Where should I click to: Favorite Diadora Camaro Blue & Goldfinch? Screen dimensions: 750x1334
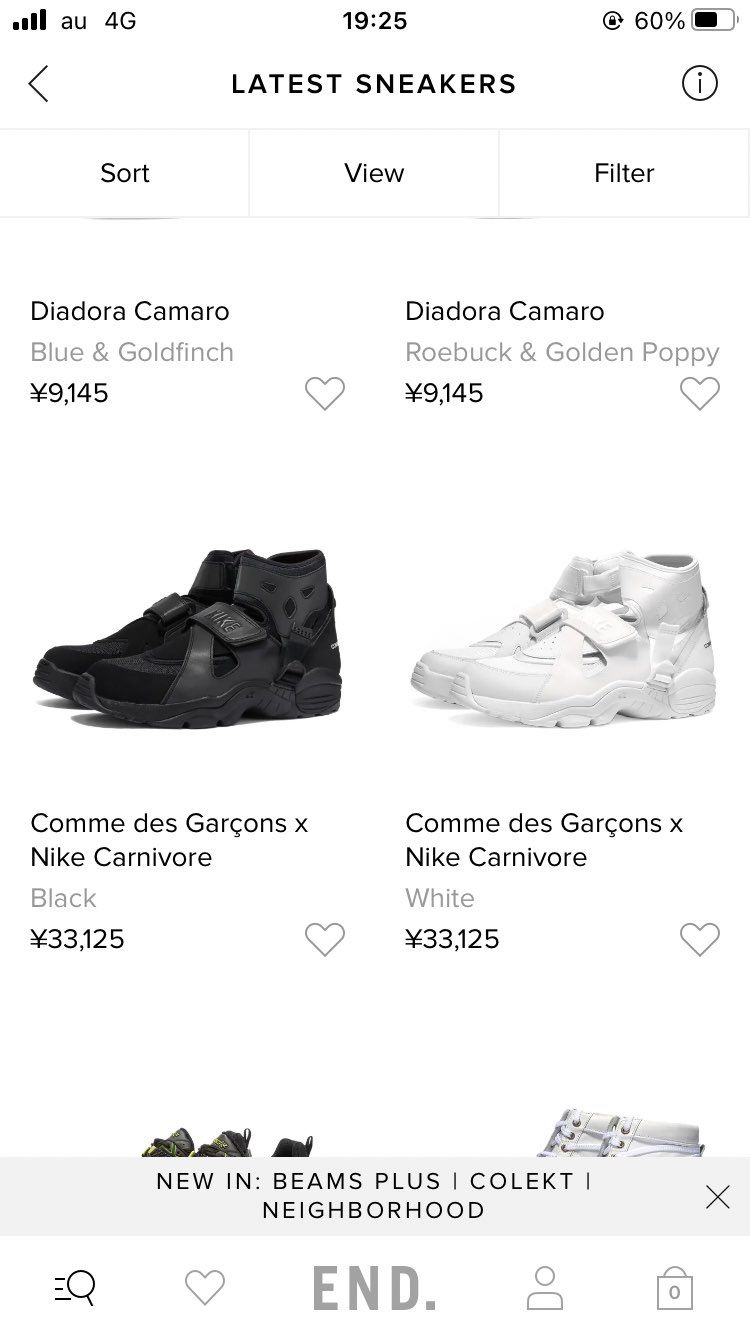click(324, 393)
